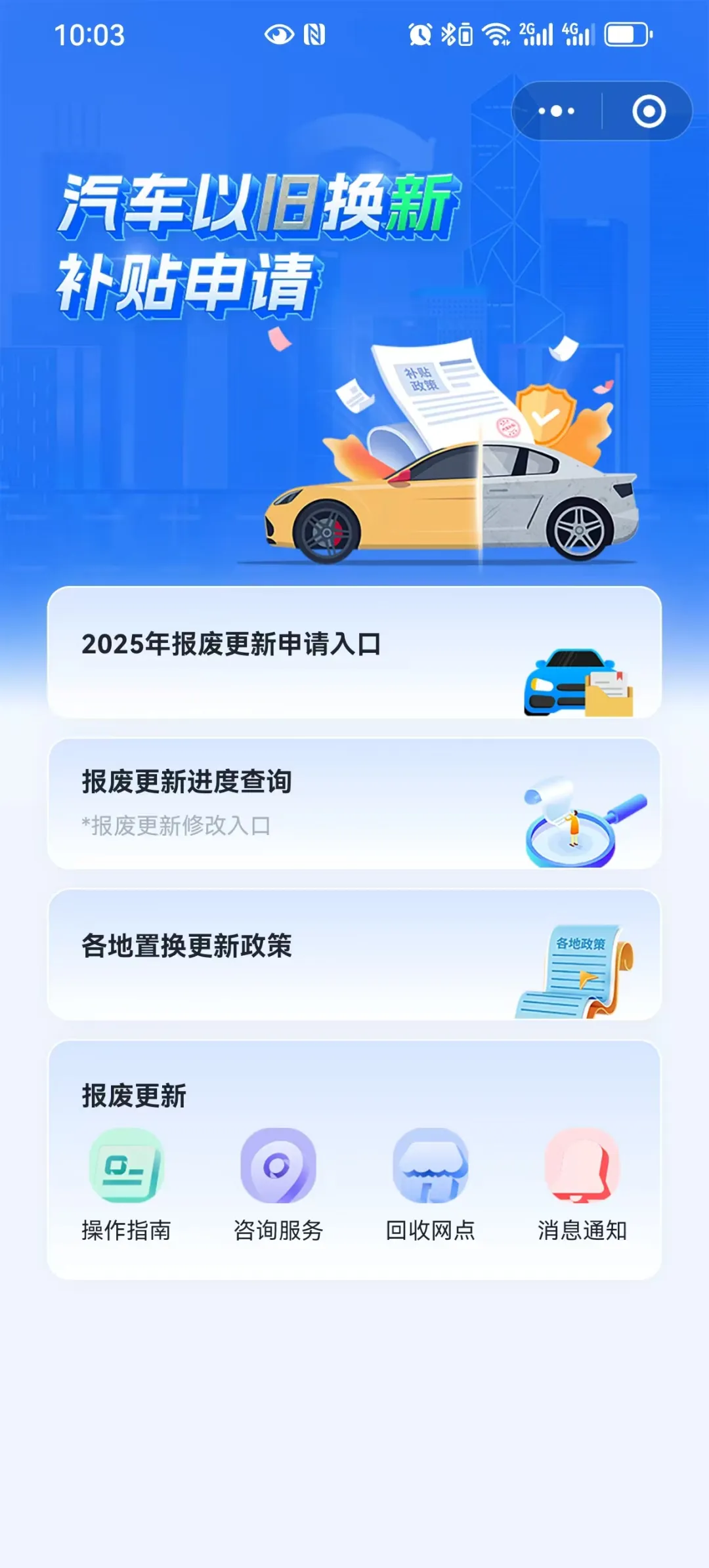Image resolution: width=709 pixels, height=1568 pixels.
Task: Open the mini program more options menu
Action: 557,111
